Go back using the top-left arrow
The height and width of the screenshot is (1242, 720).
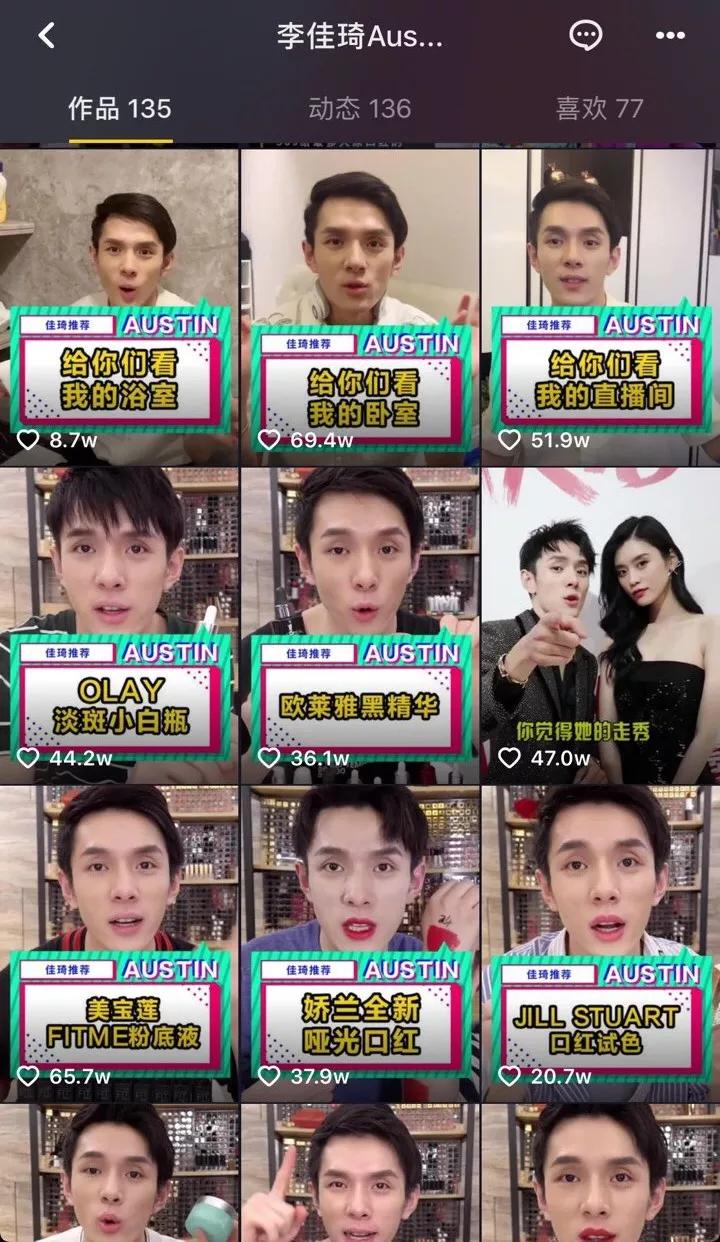tap(46, 36)
